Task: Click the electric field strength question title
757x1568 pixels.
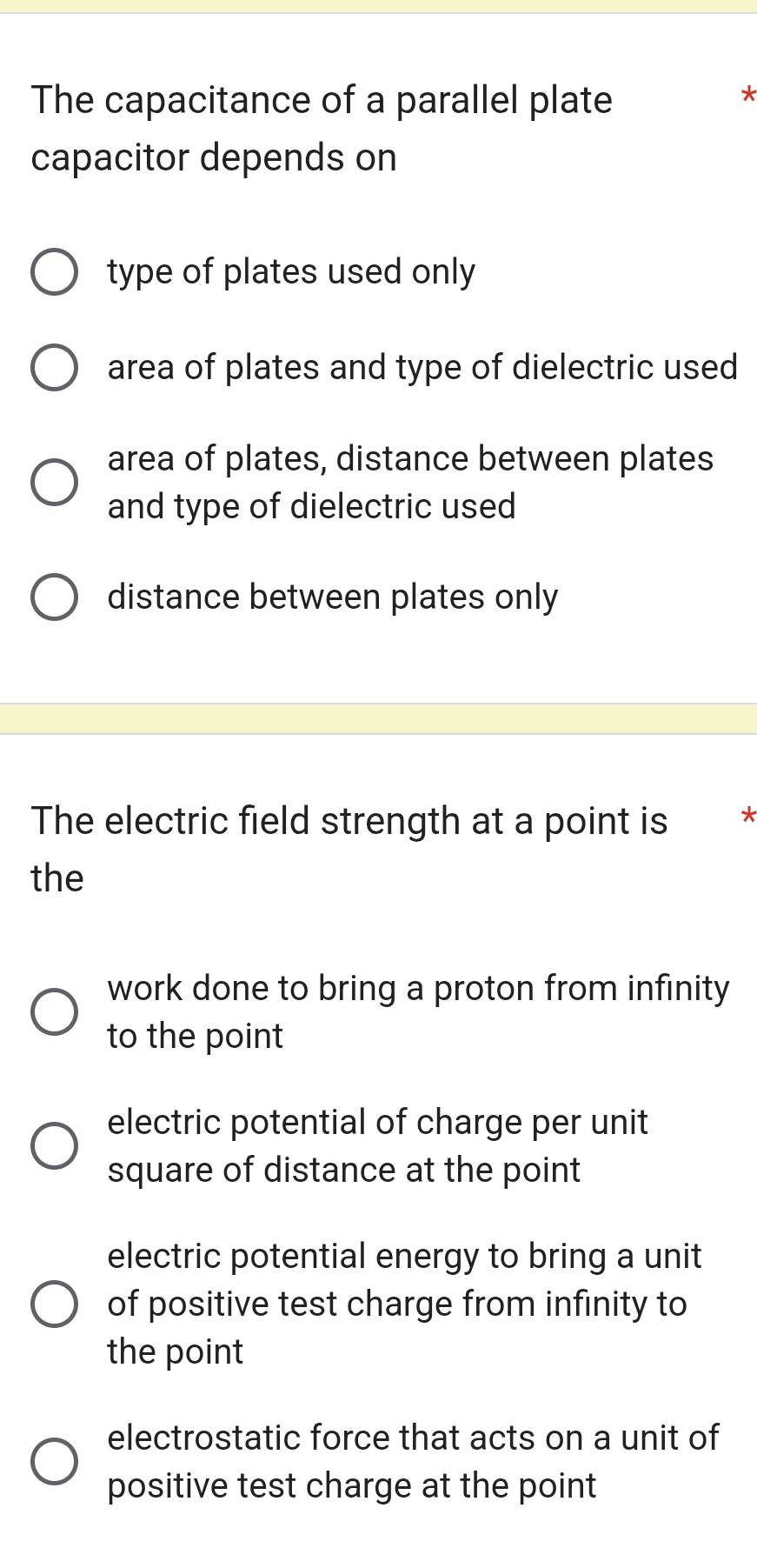Action: [348, 848]
